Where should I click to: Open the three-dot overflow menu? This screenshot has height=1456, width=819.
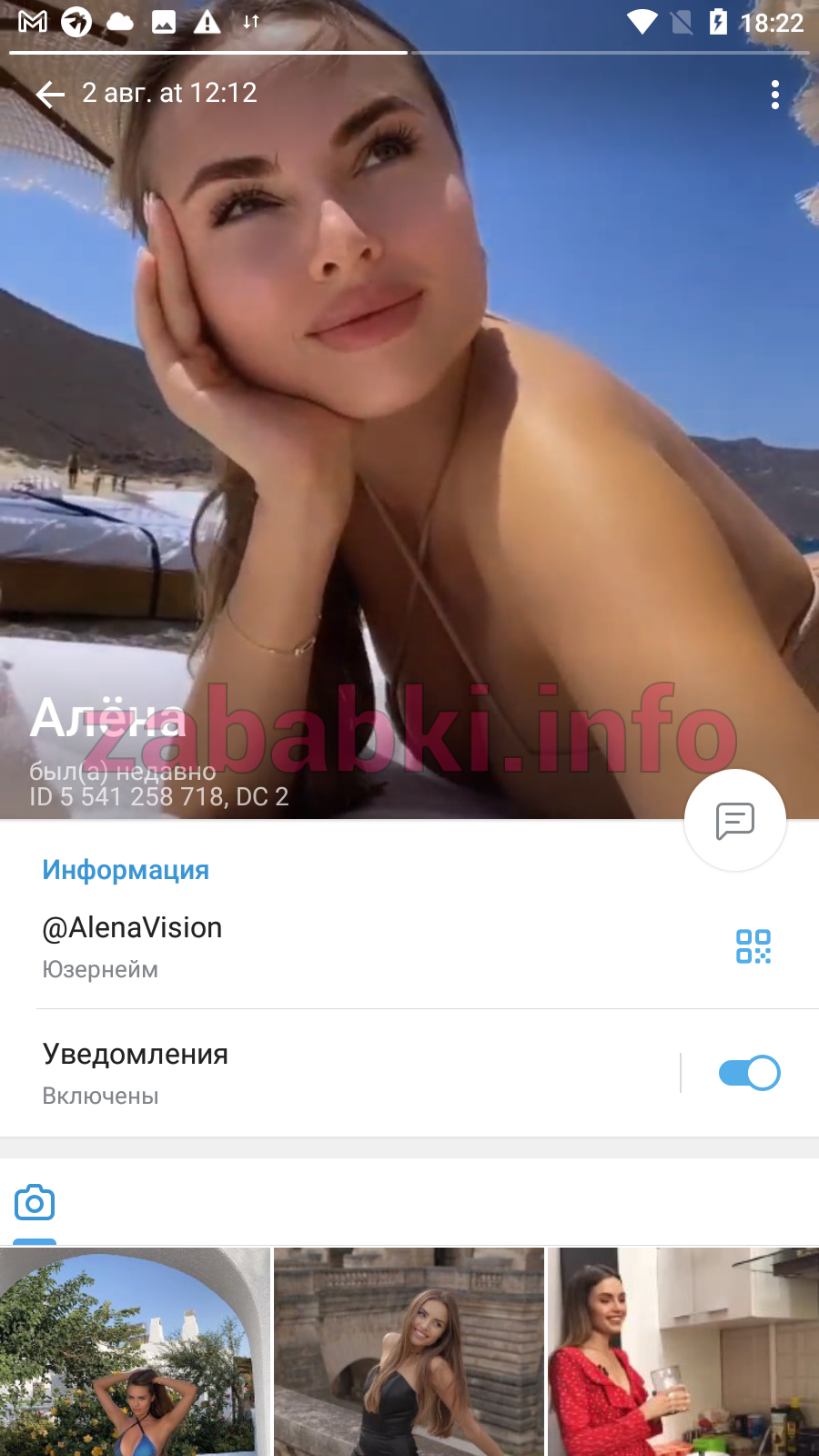pyautogui.click(x=775, y=95)
